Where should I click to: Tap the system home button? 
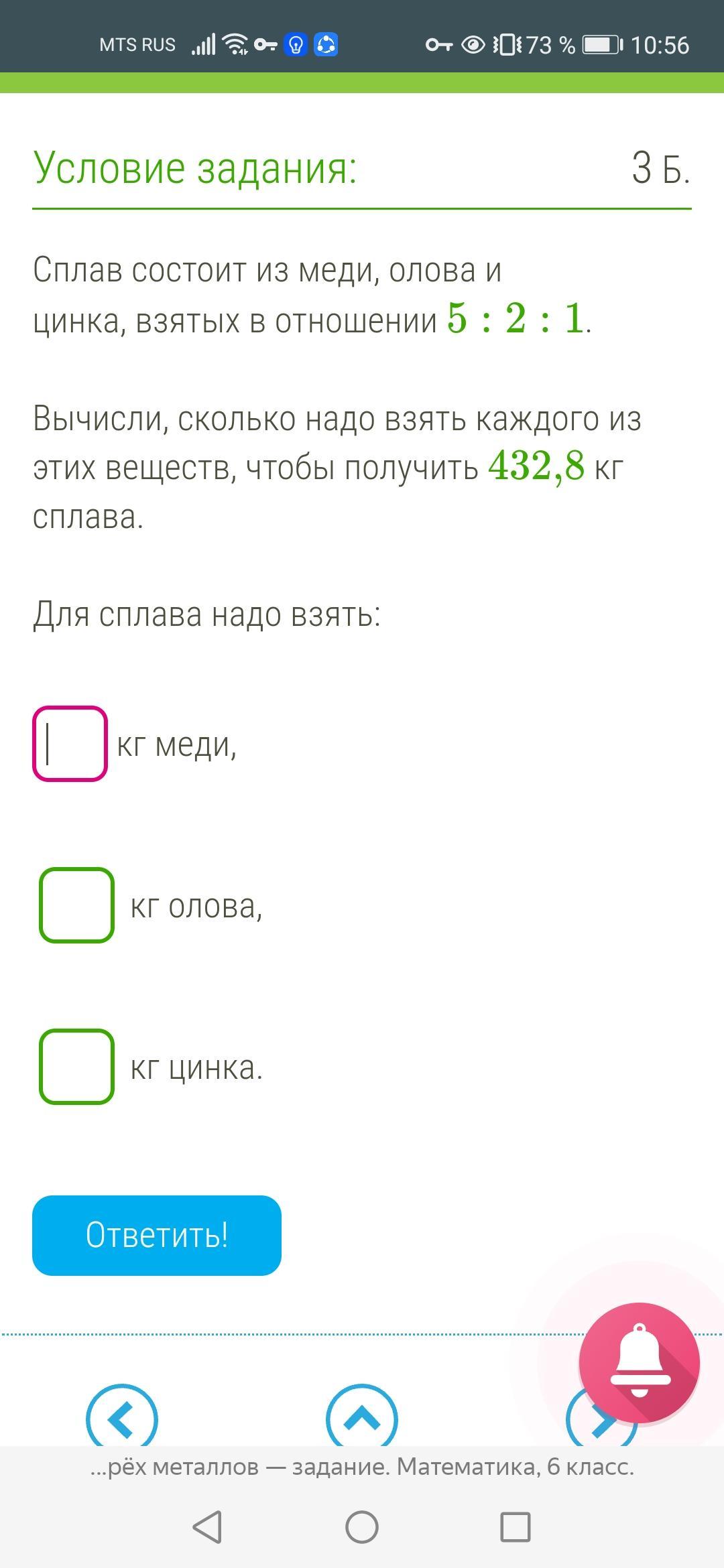coord(362,1527)
